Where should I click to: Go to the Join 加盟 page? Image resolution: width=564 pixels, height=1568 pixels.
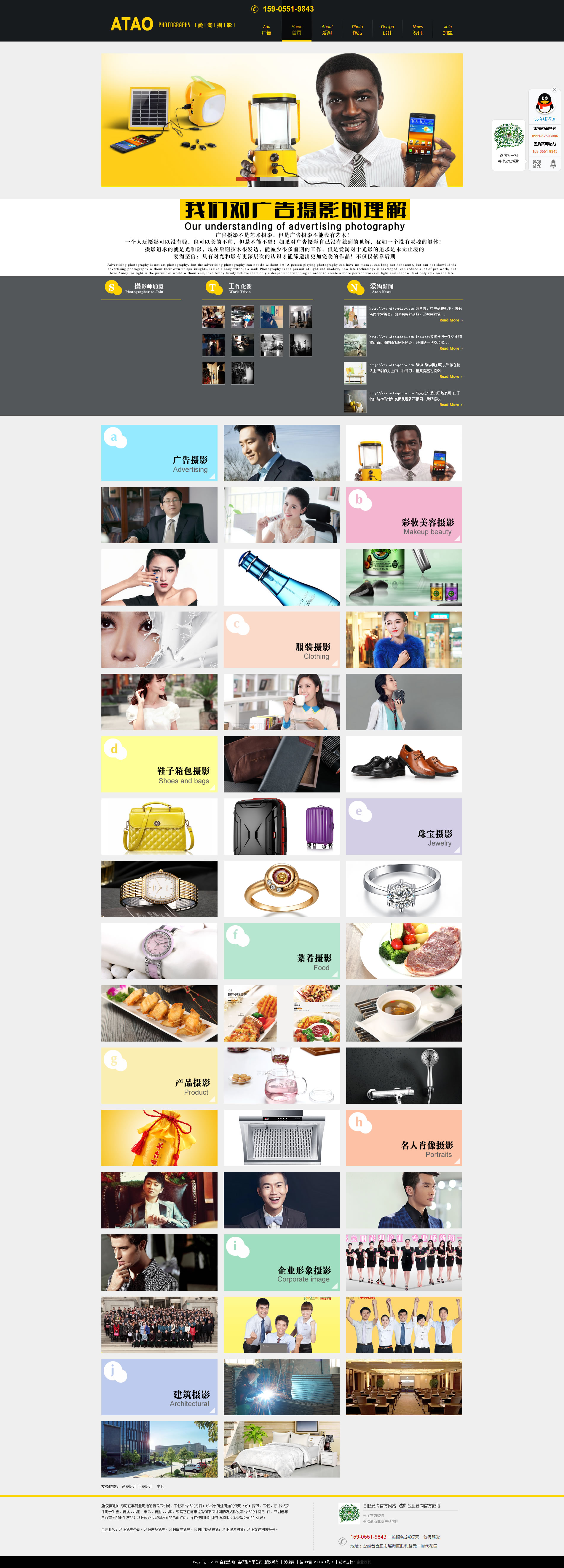coord(447,30)
